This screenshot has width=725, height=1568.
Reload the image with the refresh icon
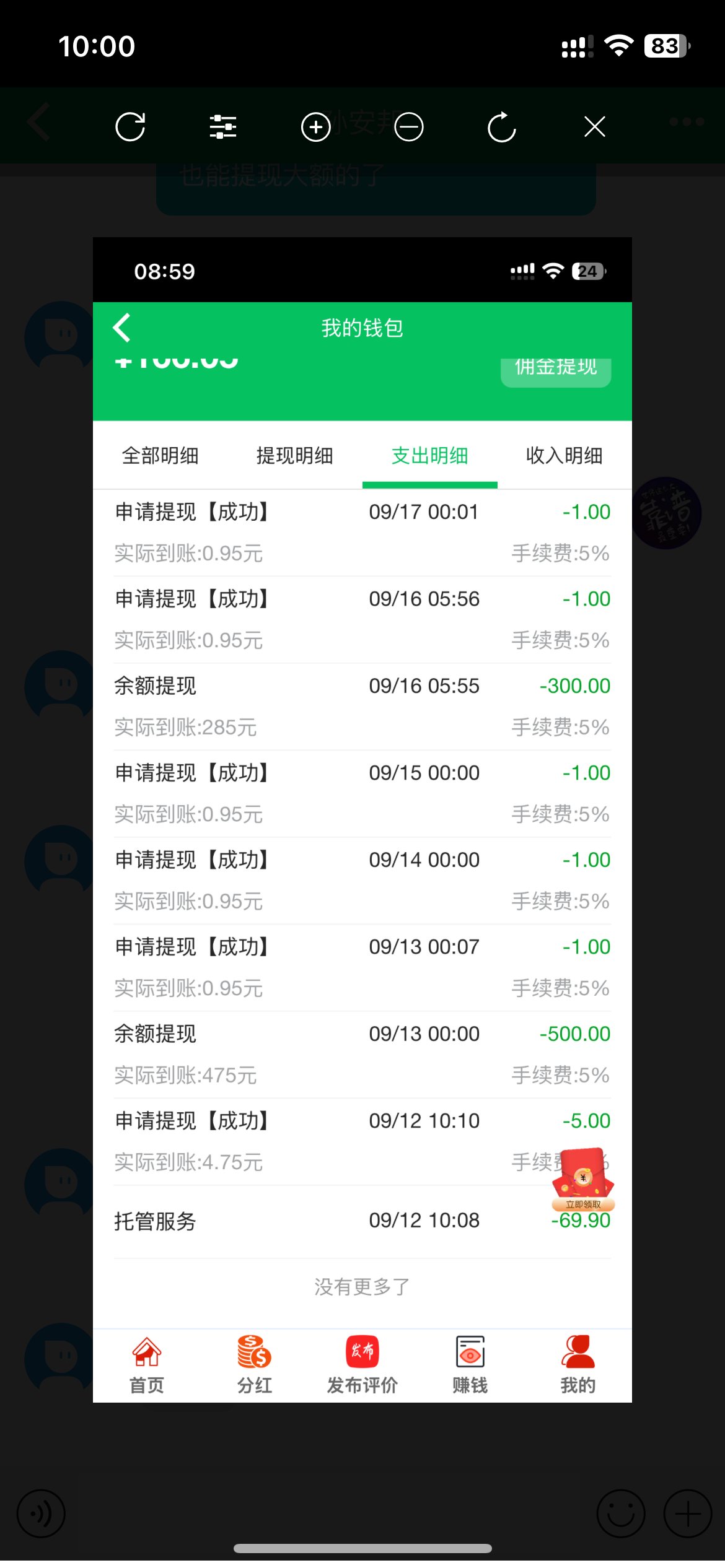(130, 127)
